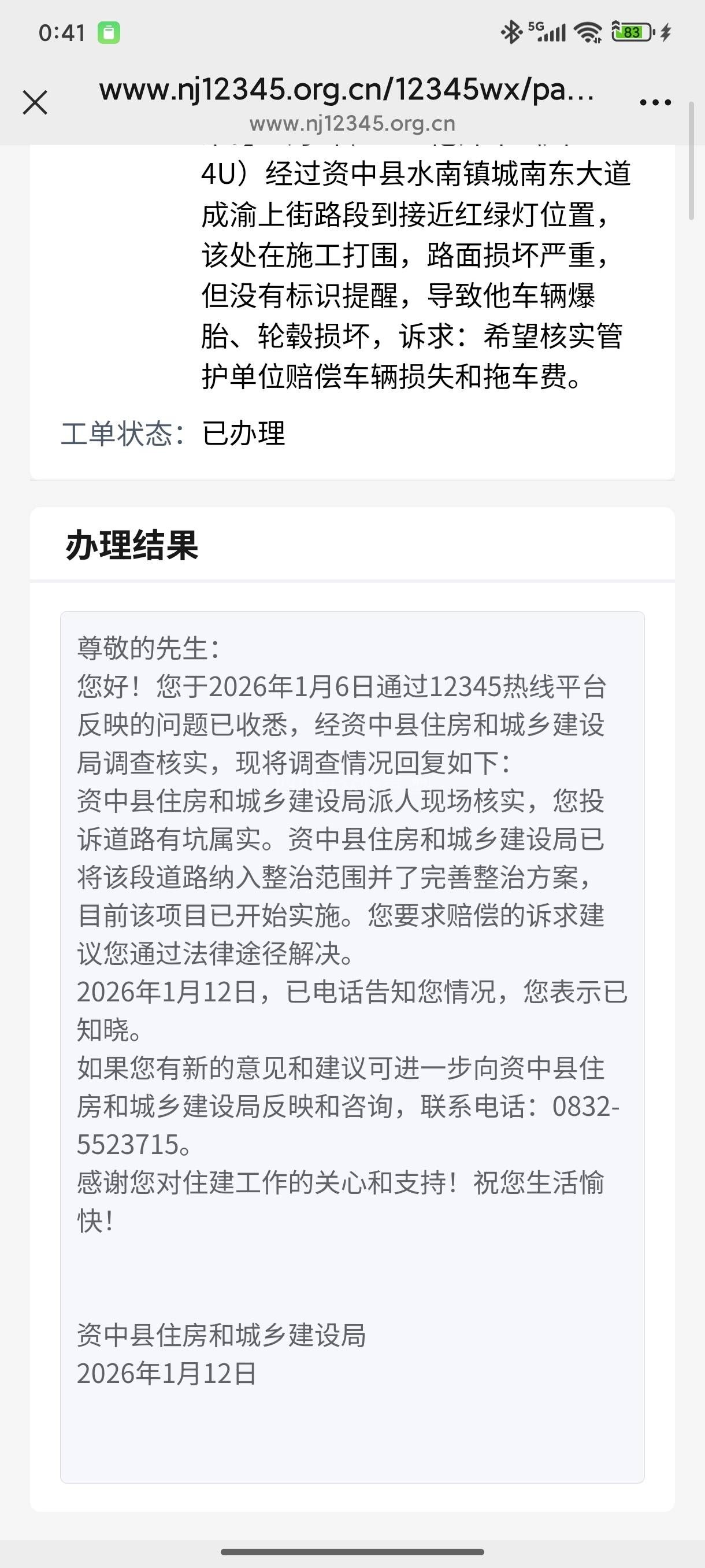Open the three-dot overflow menu
This screenshot has height=1568, width=705.
655,103
